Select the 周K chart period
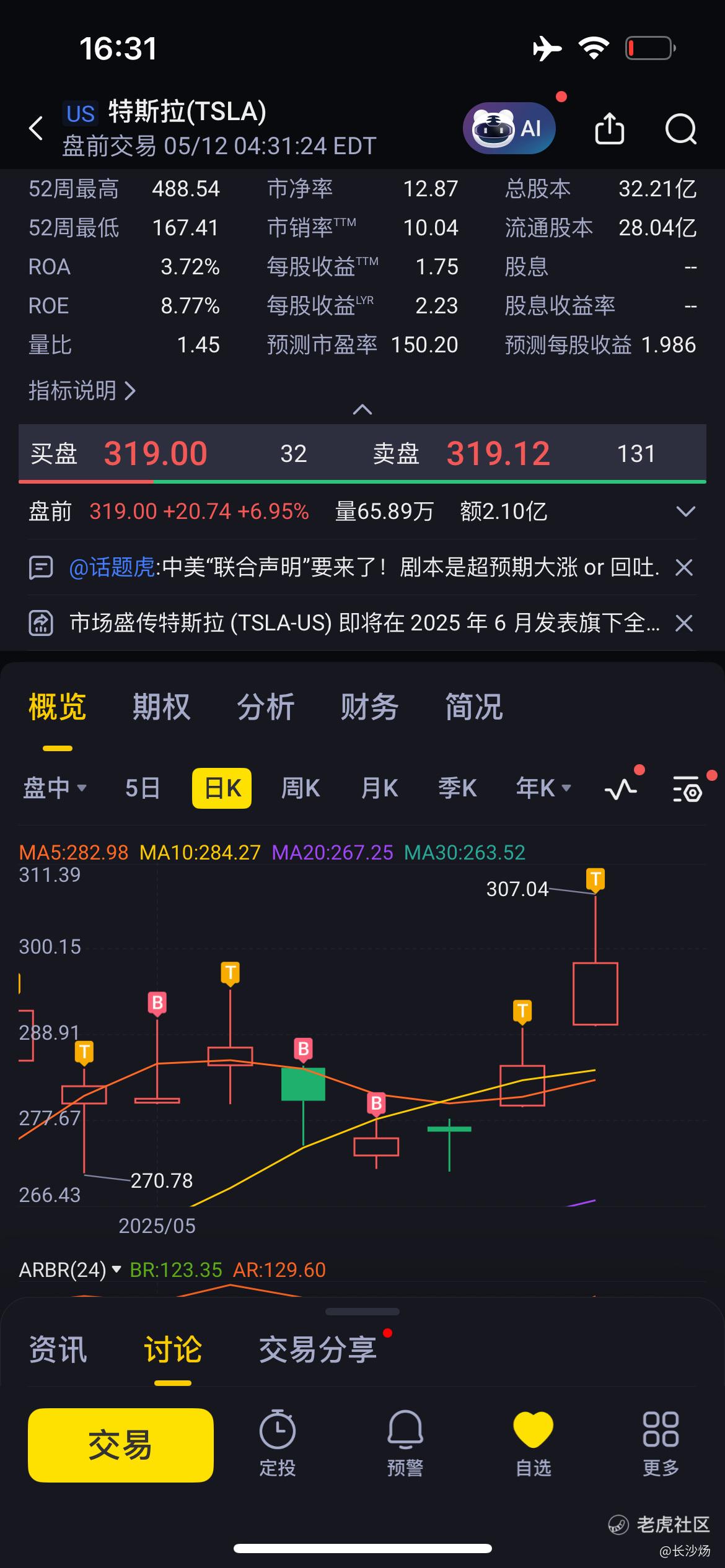 (301, 788)
